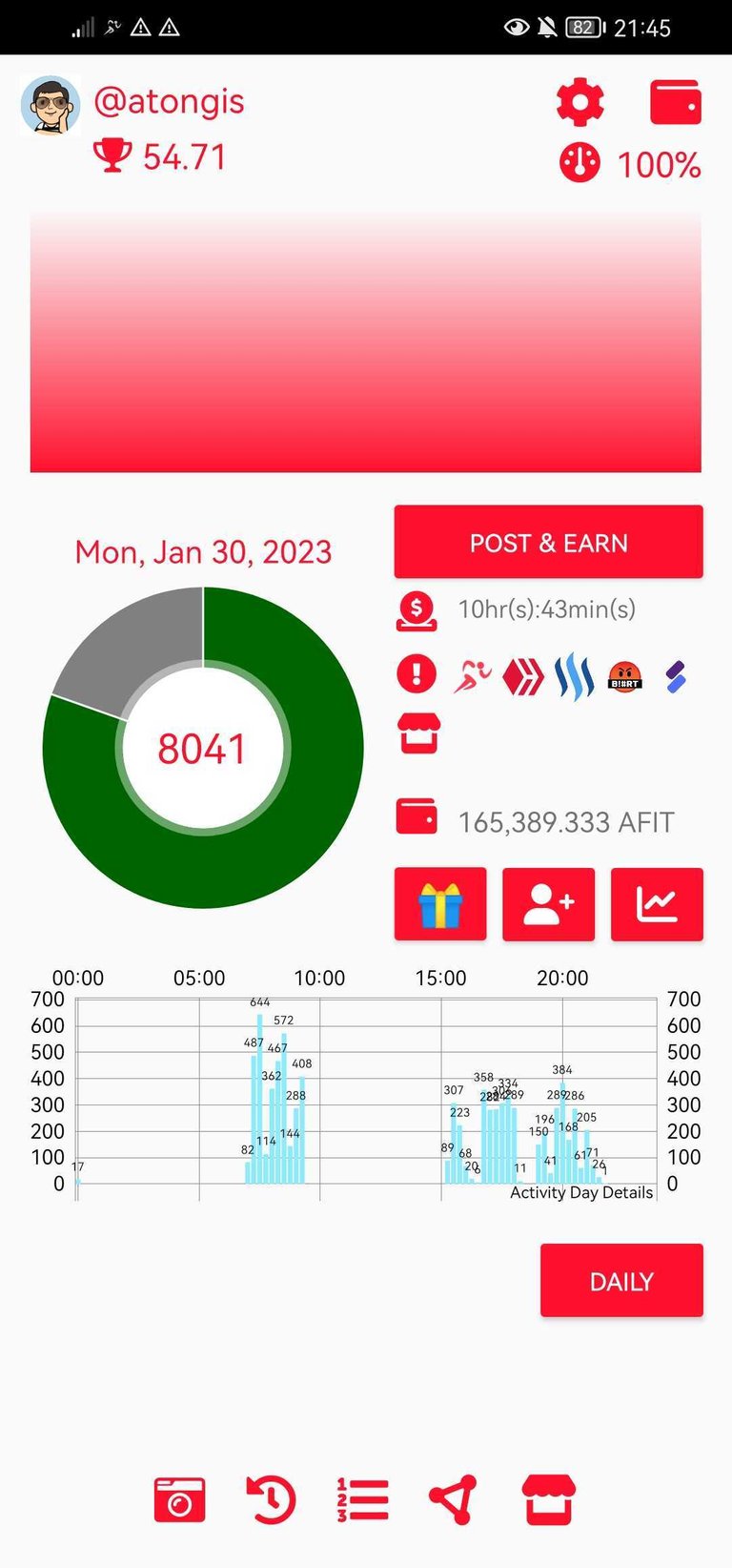Open the line chart stats button
732x1568 pixels.
click(x=657, y=904)
